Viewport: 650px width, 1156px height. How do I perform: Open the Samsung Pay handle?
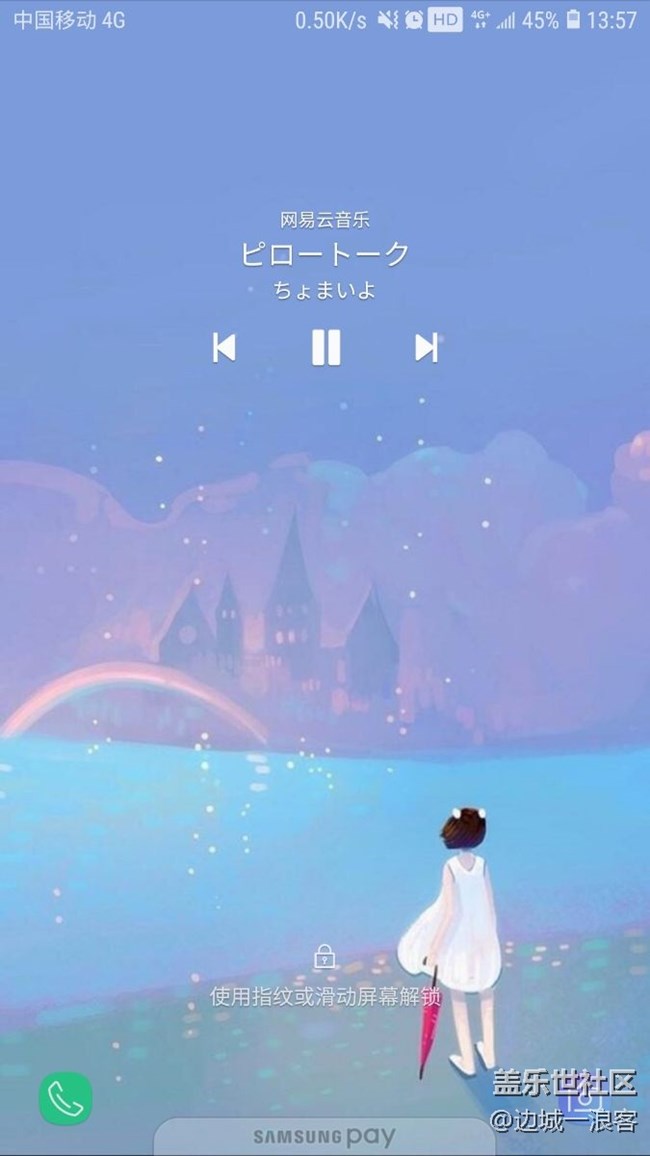click(323, 1137)
